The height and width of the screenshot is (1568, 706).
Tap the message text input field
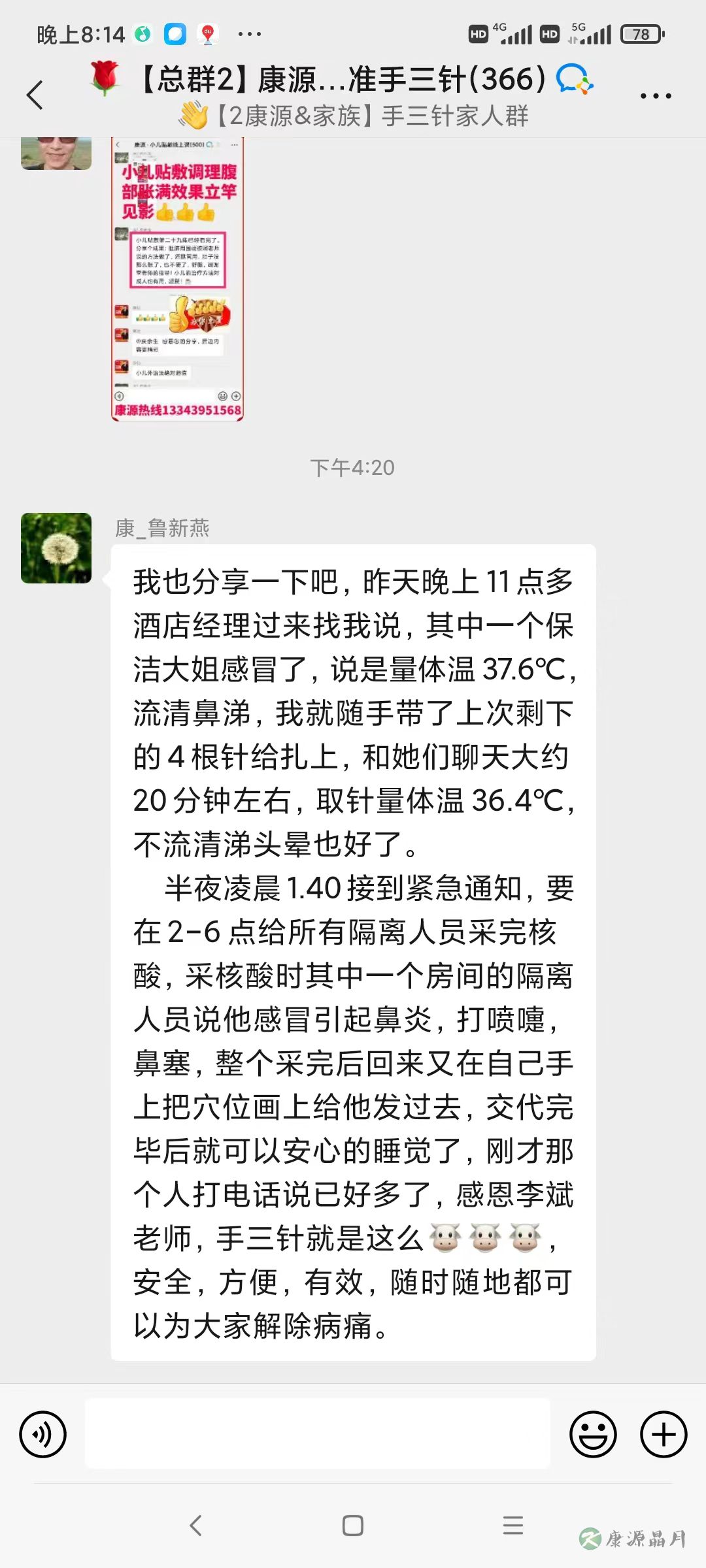coord(318,1435)
